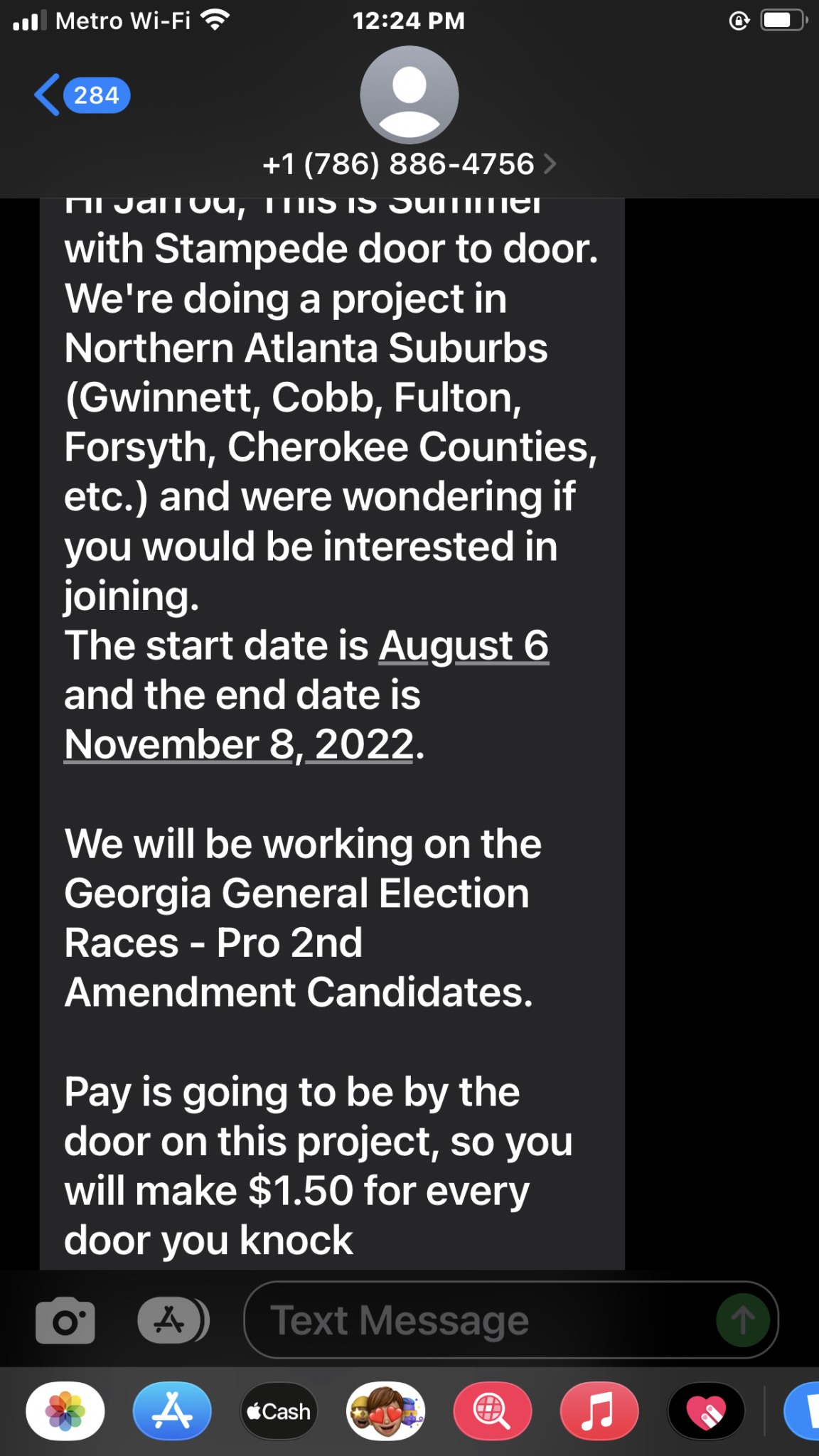Open the Digital Touch heart app
The height and width of the screenshot is (1456, 819).
click(x=705, y=1411)
